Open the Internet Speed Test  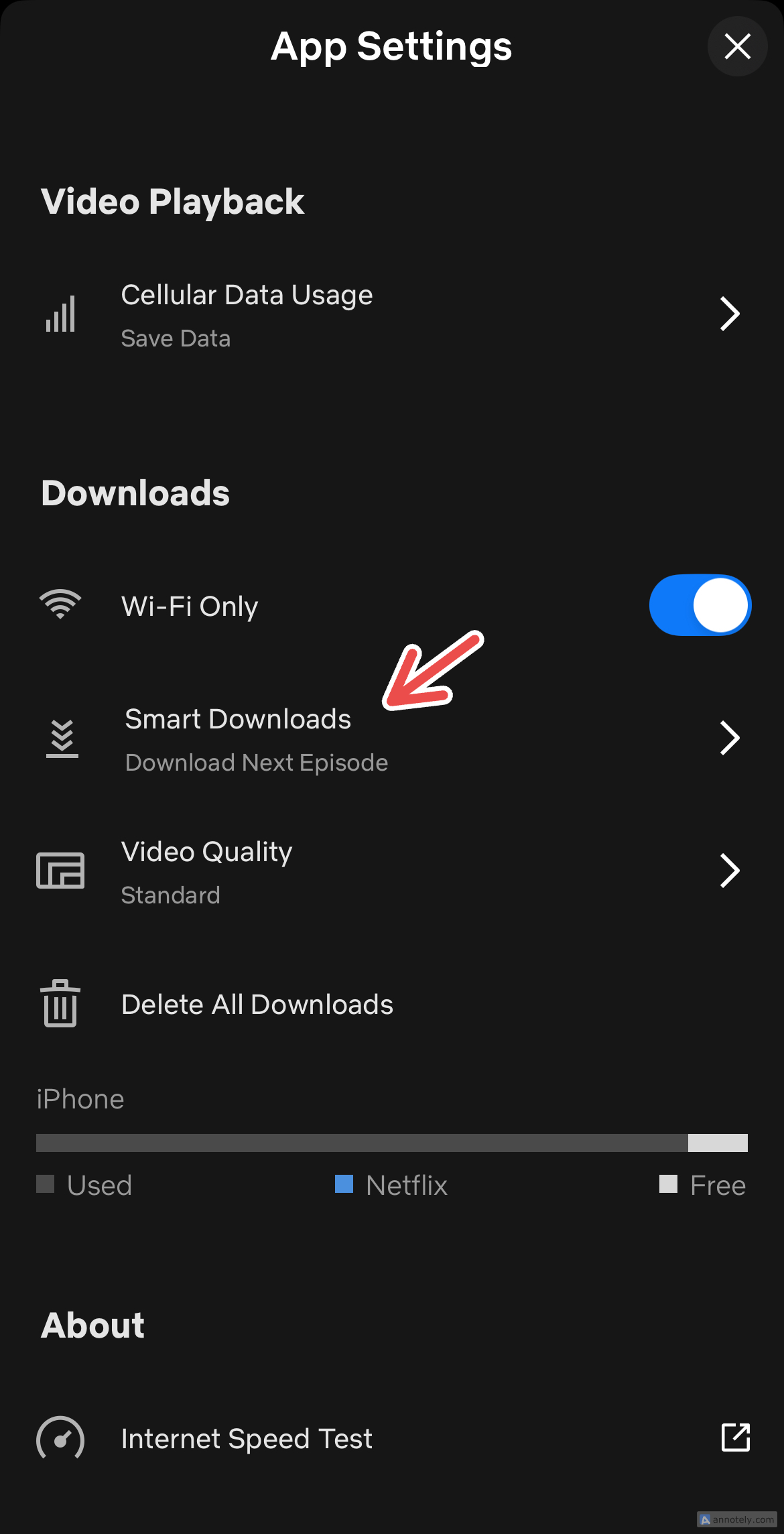(247, 1437)
